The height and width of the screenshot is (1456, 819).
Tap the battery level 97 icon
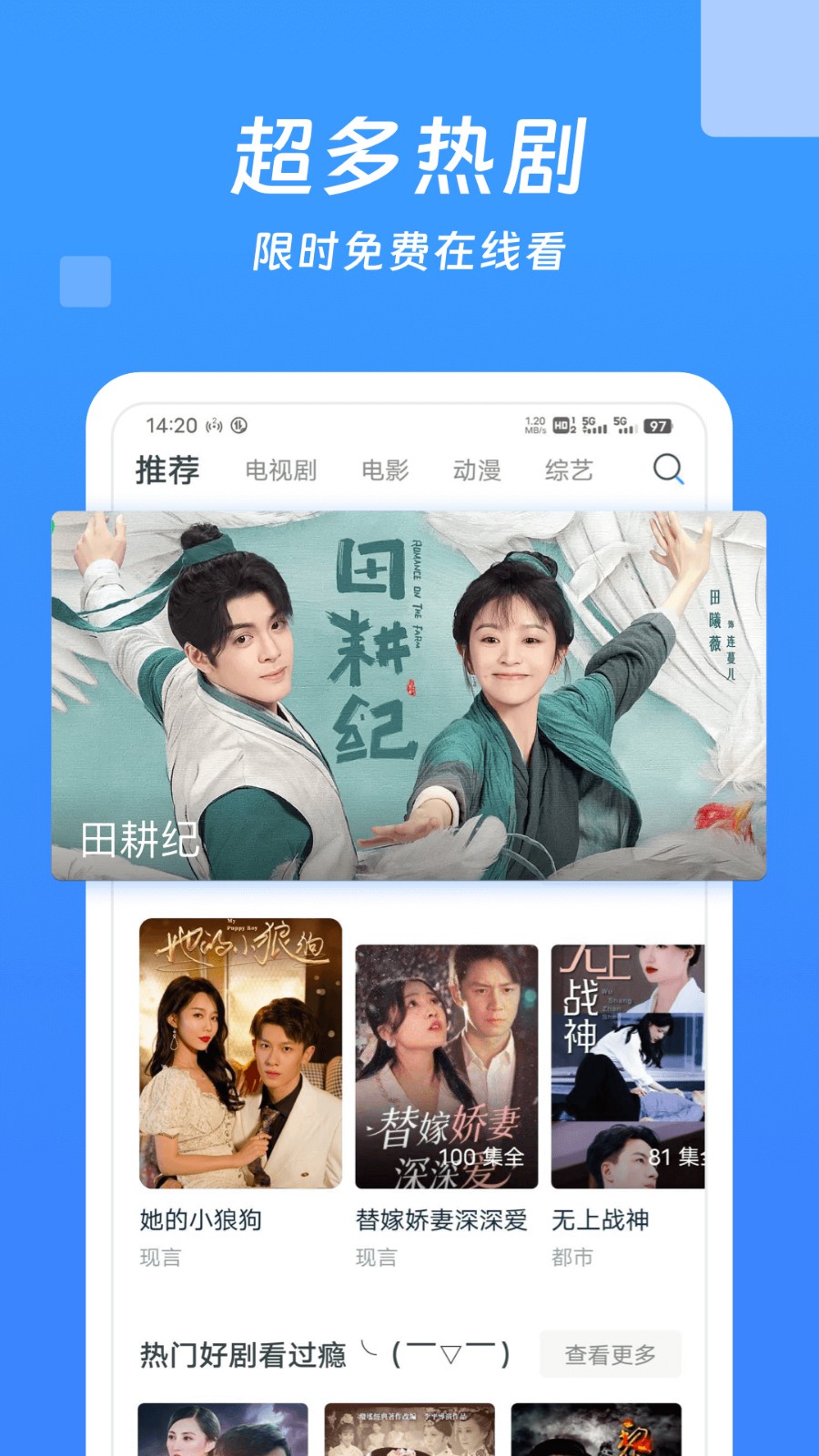660,424
